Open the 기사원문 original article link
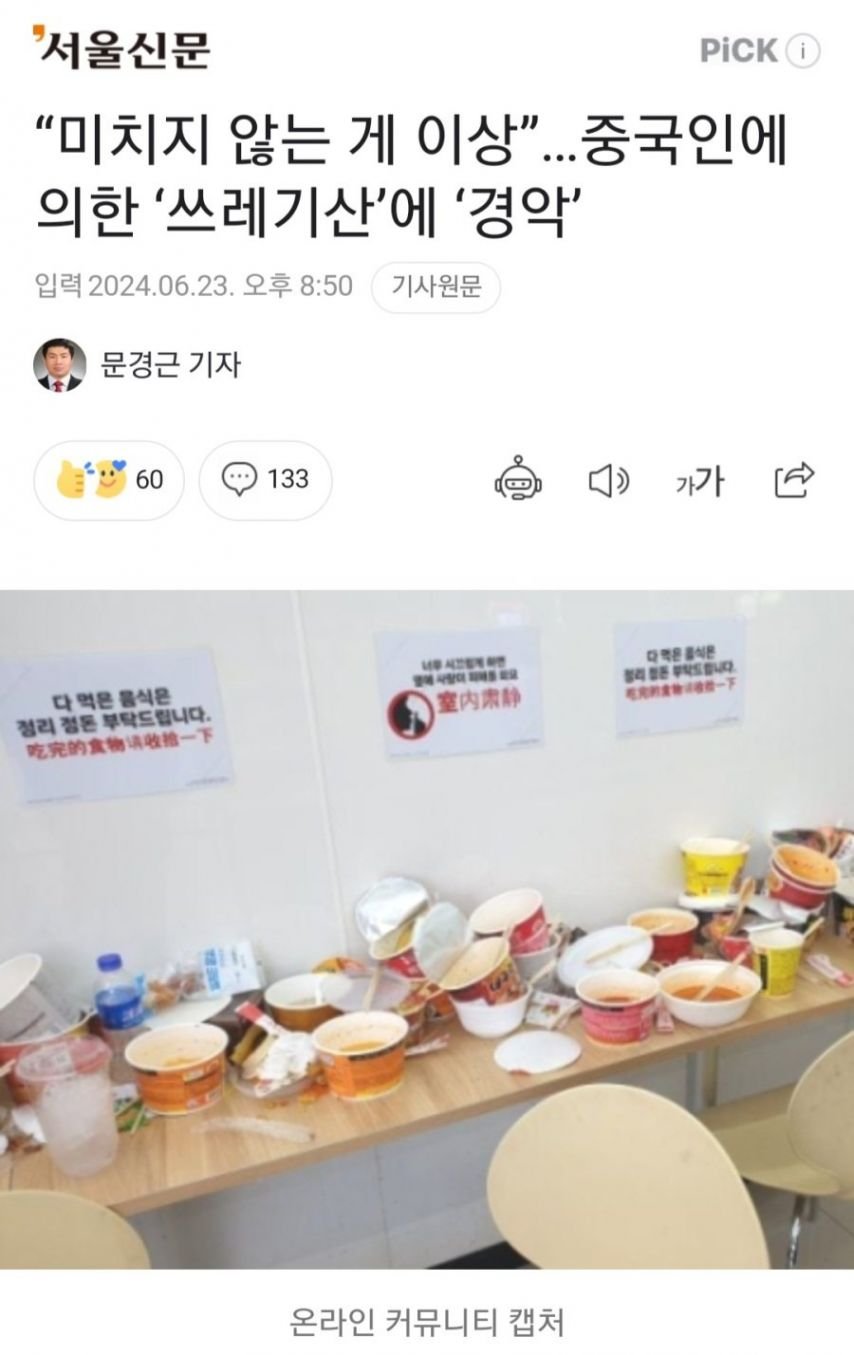Screen dimensions: 854x1355 436,287
